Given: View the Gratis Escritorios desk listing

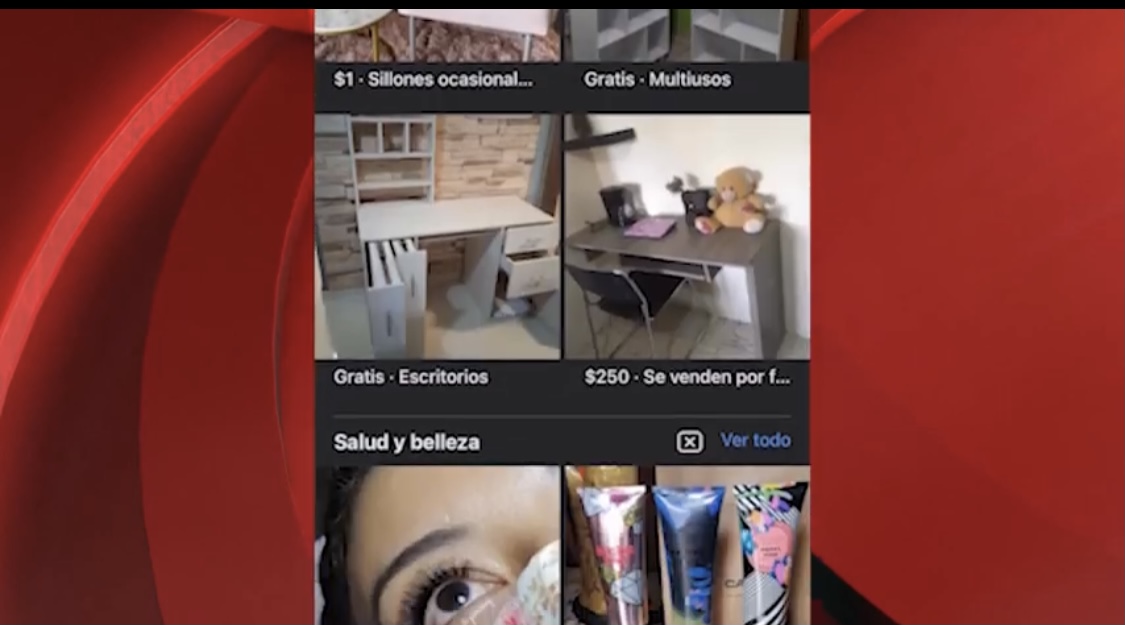Looking at the screenshot, I should point(437,237).
